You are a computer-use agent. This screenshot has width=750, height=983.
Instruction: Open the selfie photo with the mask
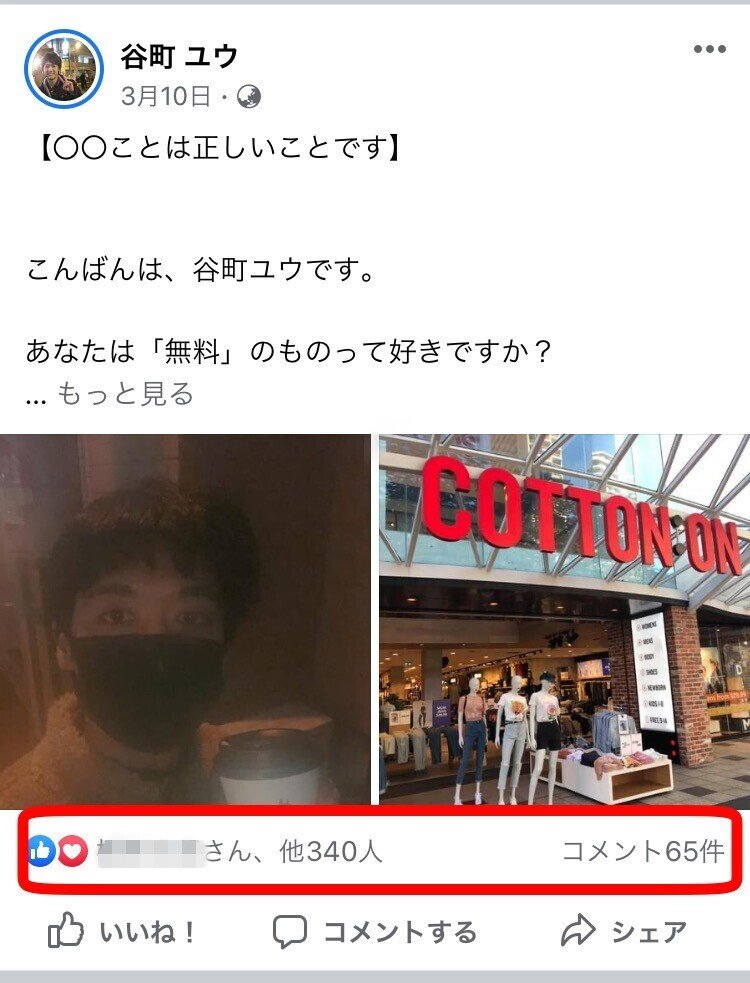[185, 620]
